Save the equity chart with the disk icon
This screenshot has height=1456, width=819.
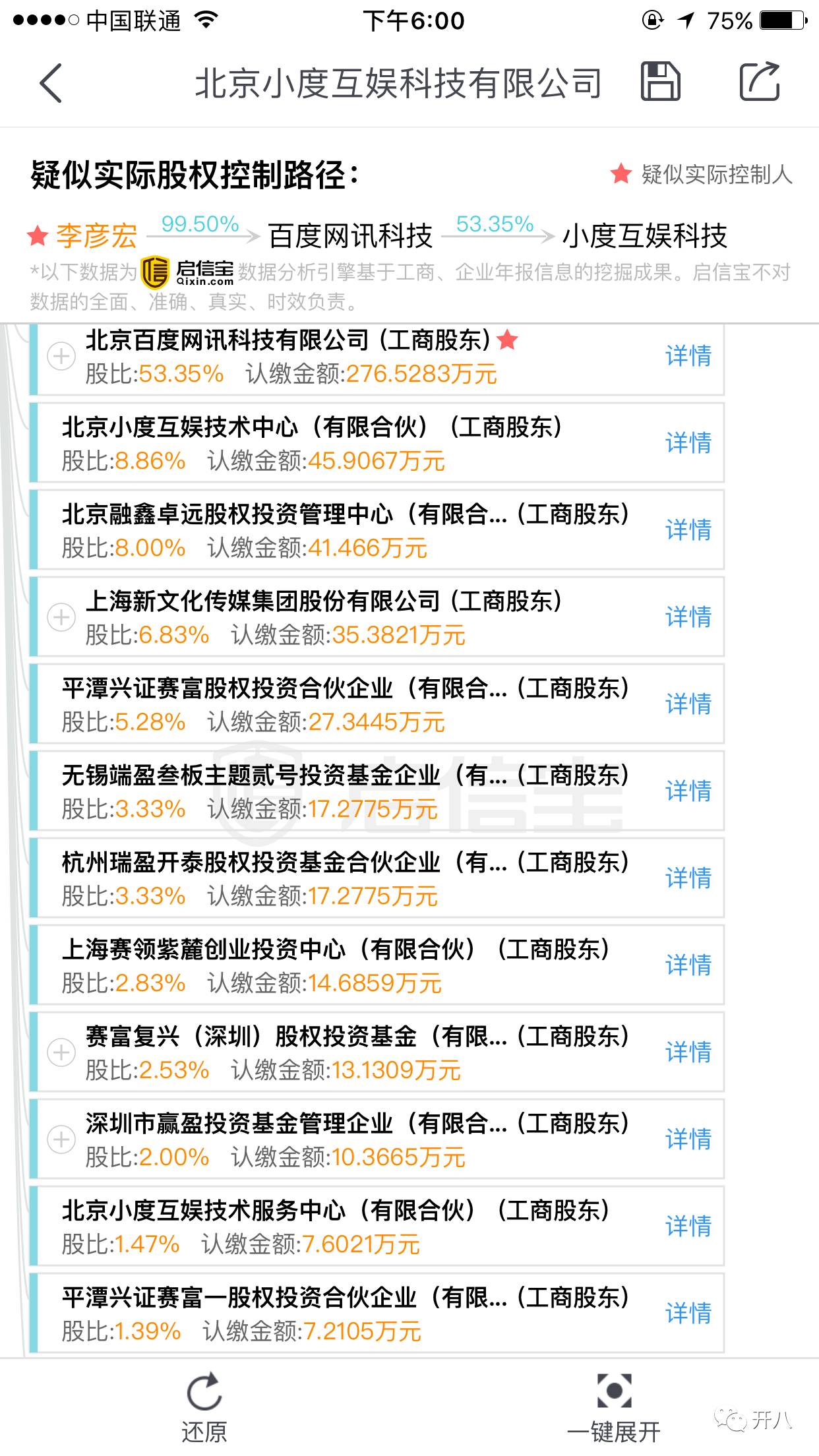click(660, 82)
